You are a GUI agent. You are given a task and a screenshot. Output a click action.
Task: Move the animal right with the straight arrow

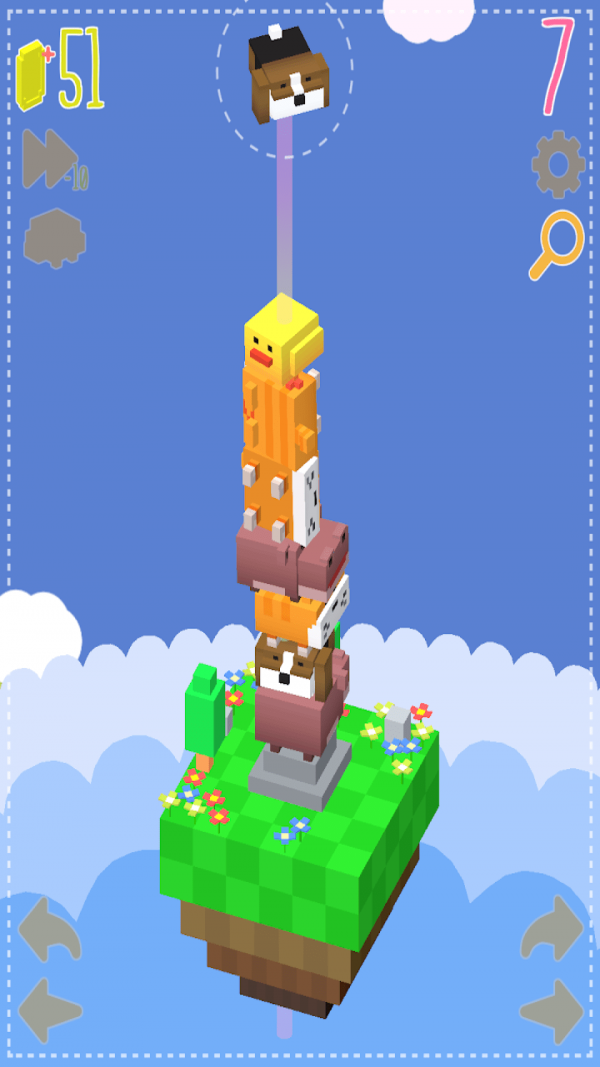pyautogui.click(x=552, y=1010)
